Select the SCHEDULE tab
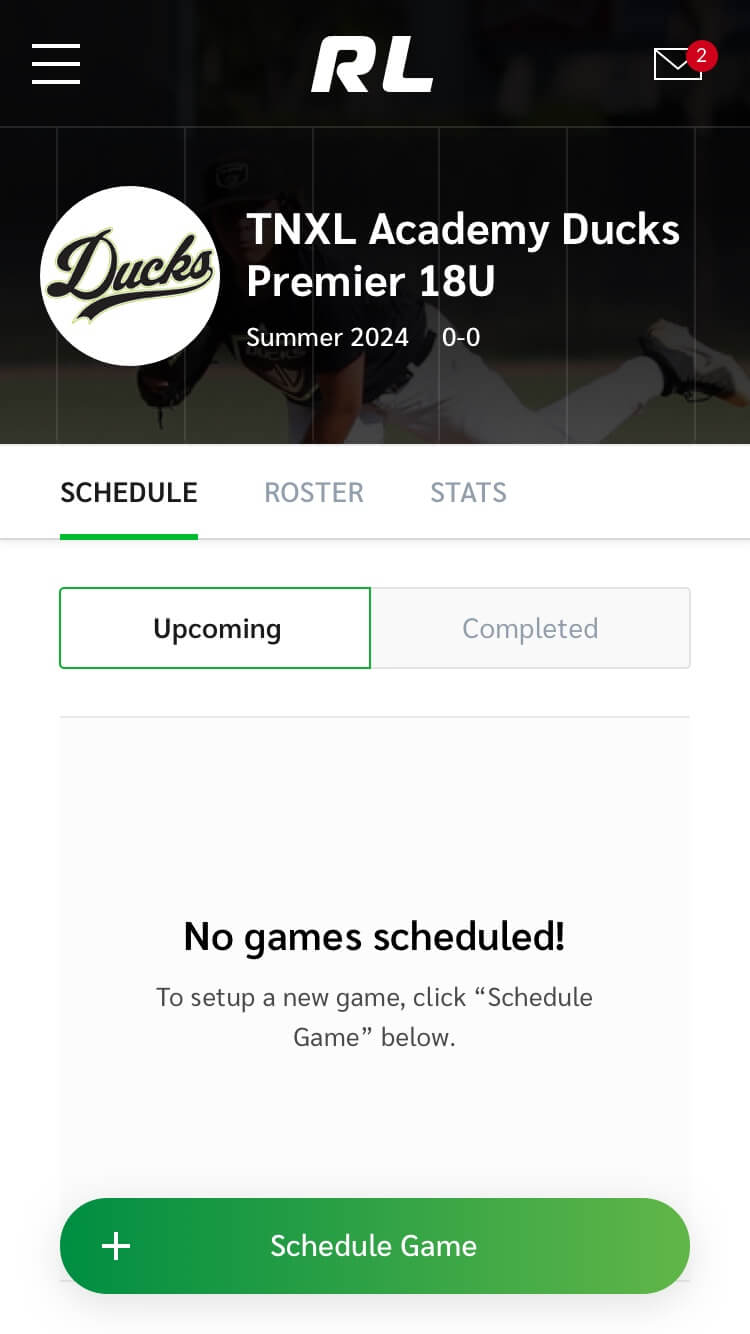750x1334 pixels. (x=128, y=492)
